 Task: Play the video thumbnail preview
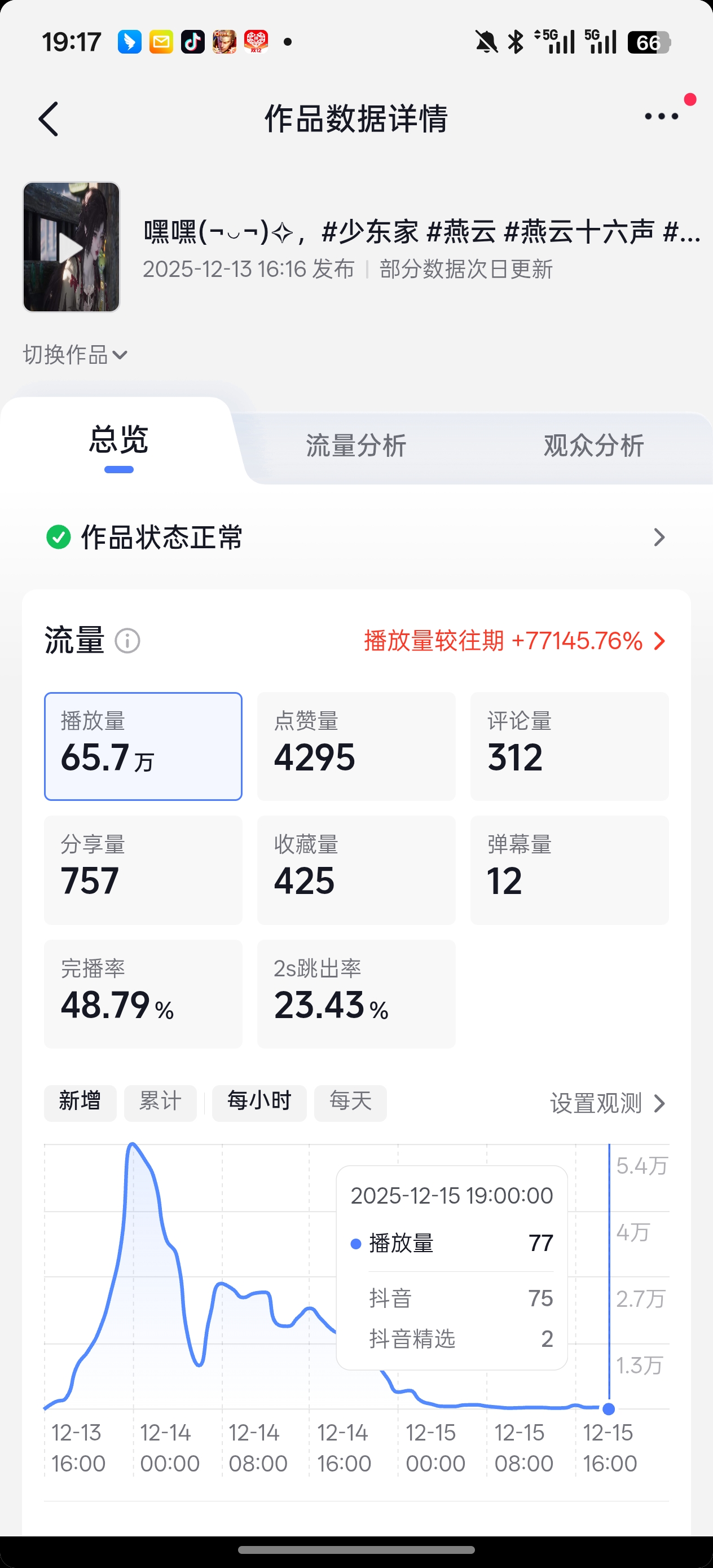tap(71, 247)
